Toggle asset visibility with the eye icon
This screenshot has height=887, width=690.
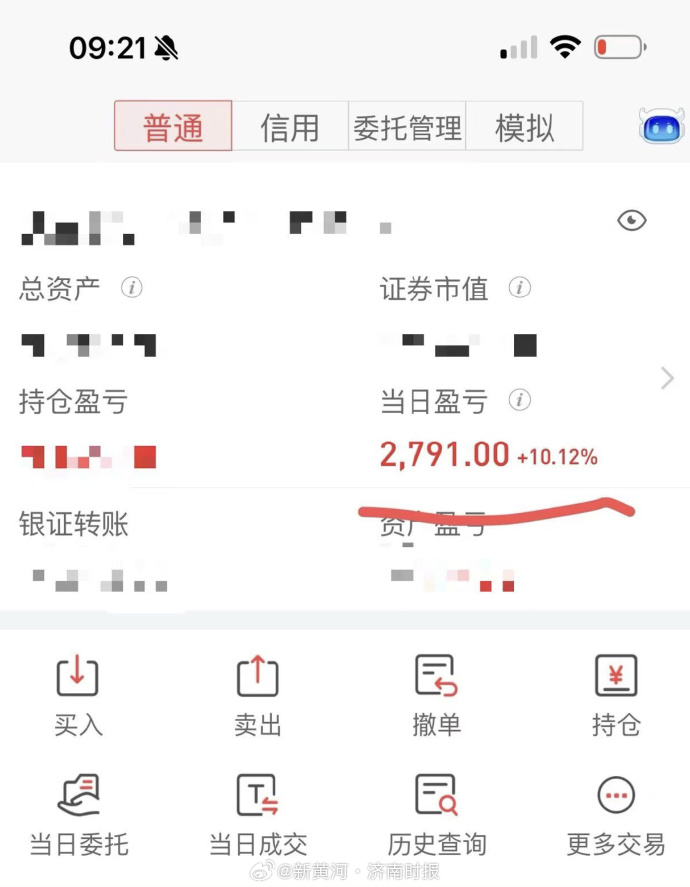pos(632,220)
